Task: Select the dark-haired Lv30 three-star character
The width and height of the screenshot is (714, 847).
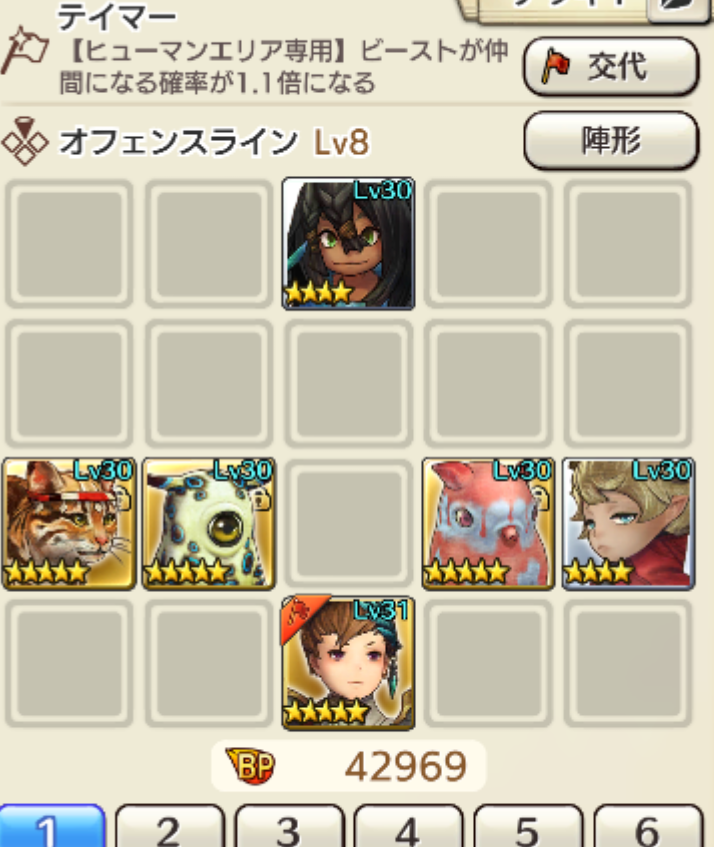Action: pyautogui.click(x=348, y=244)
